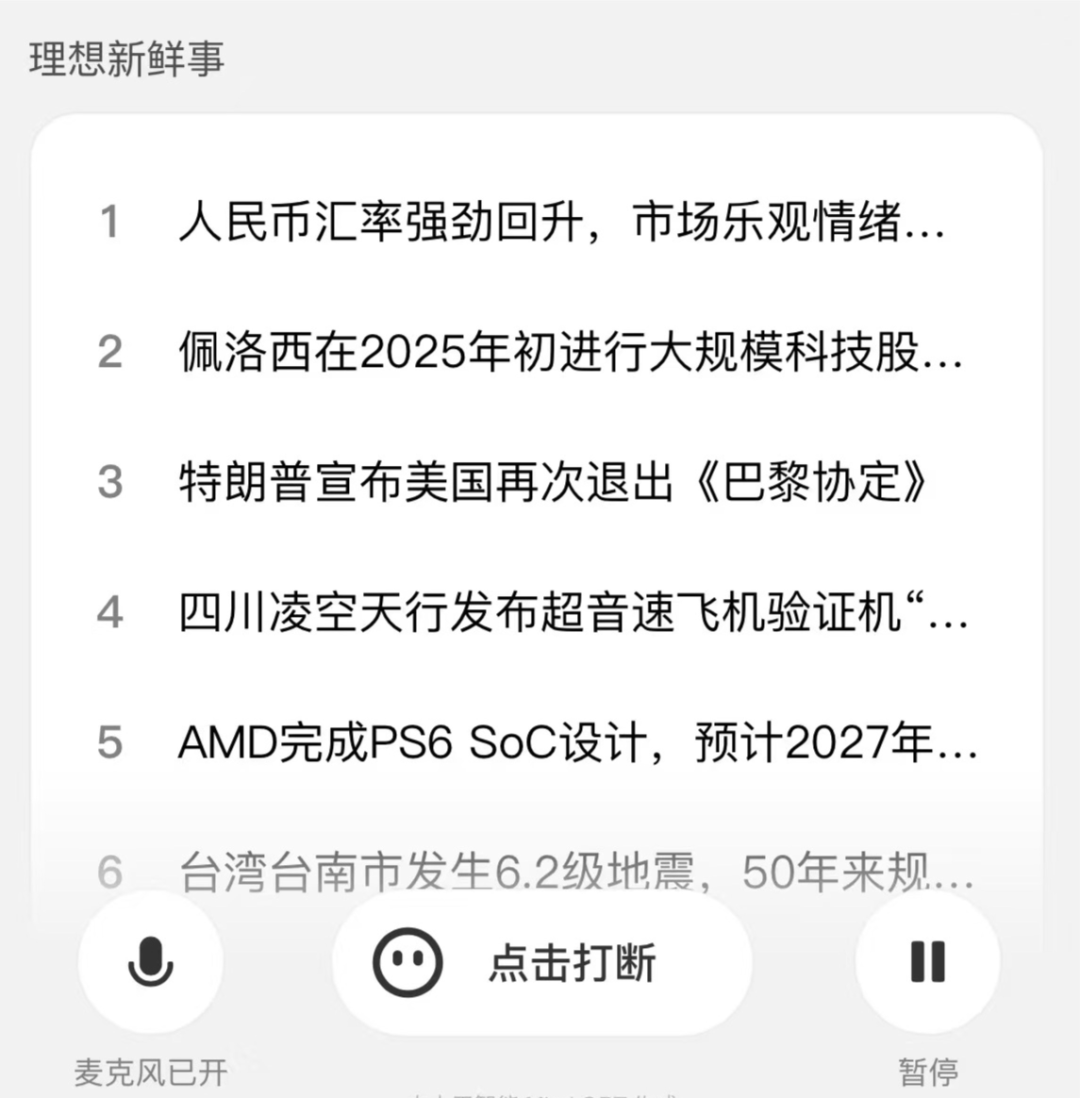
Task: Select the 台湾台南市 earthquake story
Action: click(x=576, y=872)
